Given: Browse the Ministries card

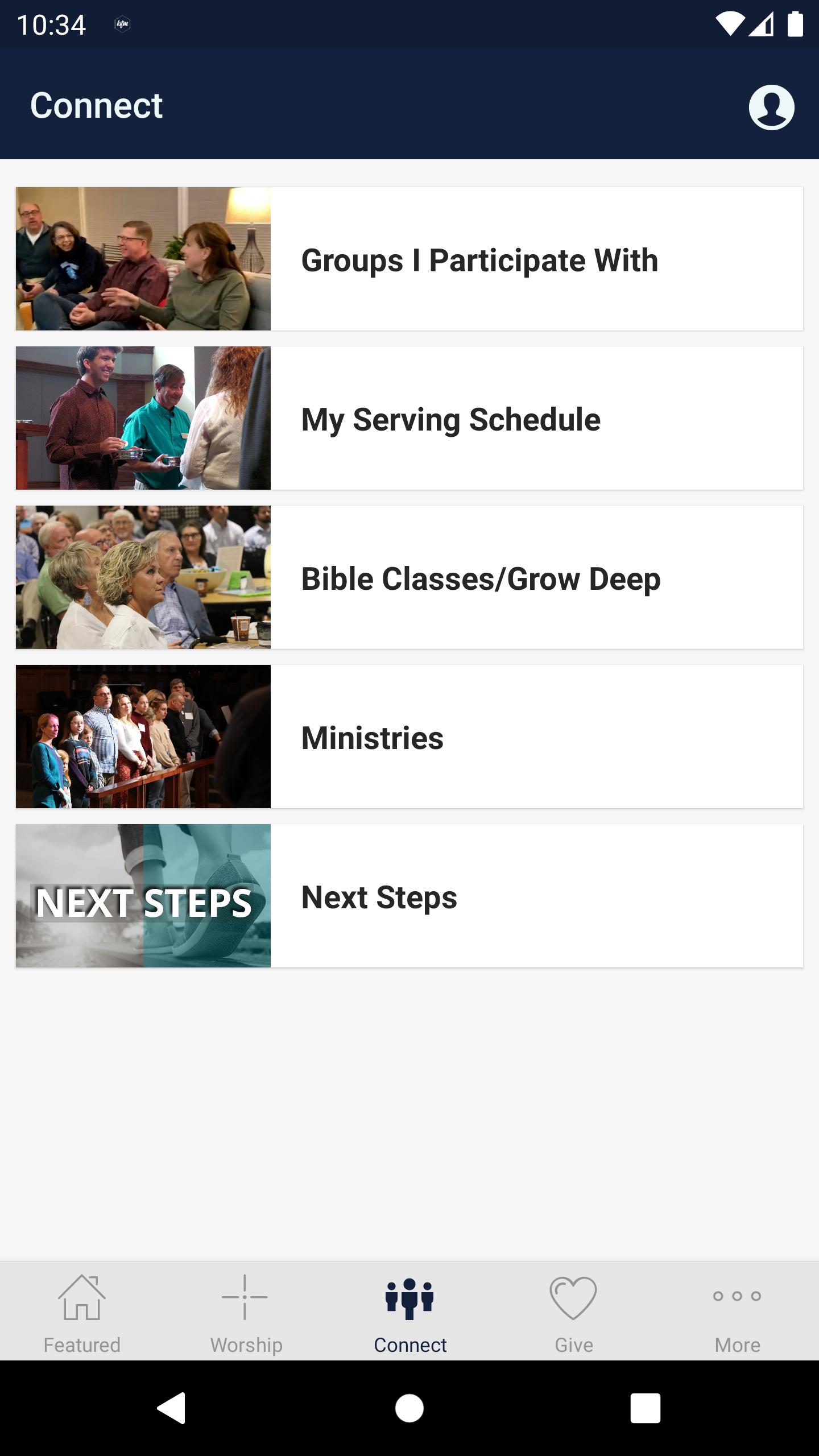Looking at the screenshot, I should pyautogui.click(x=409, y=737).
